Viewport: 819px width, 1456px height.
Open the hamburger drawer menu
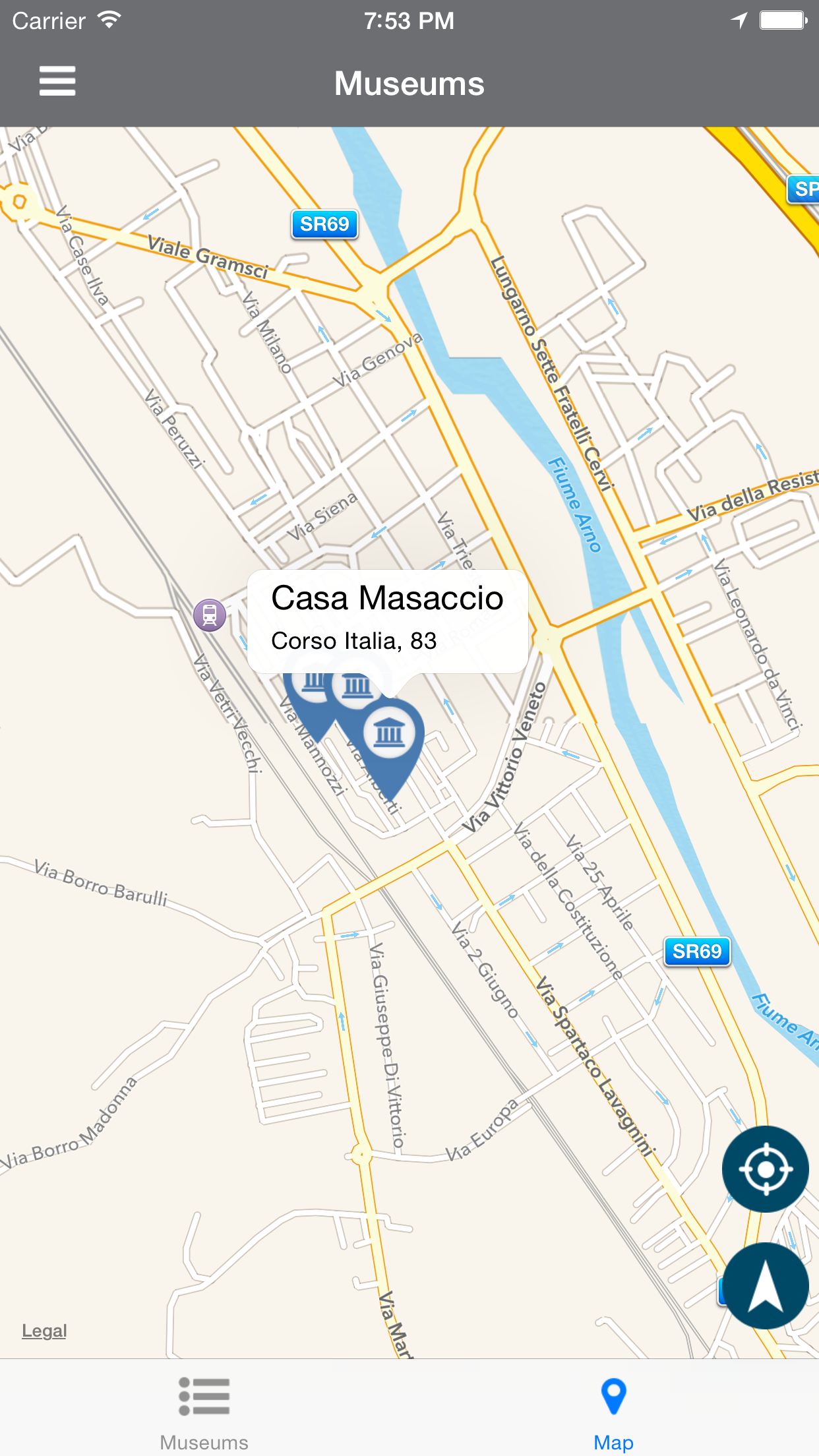click(57, 81)
